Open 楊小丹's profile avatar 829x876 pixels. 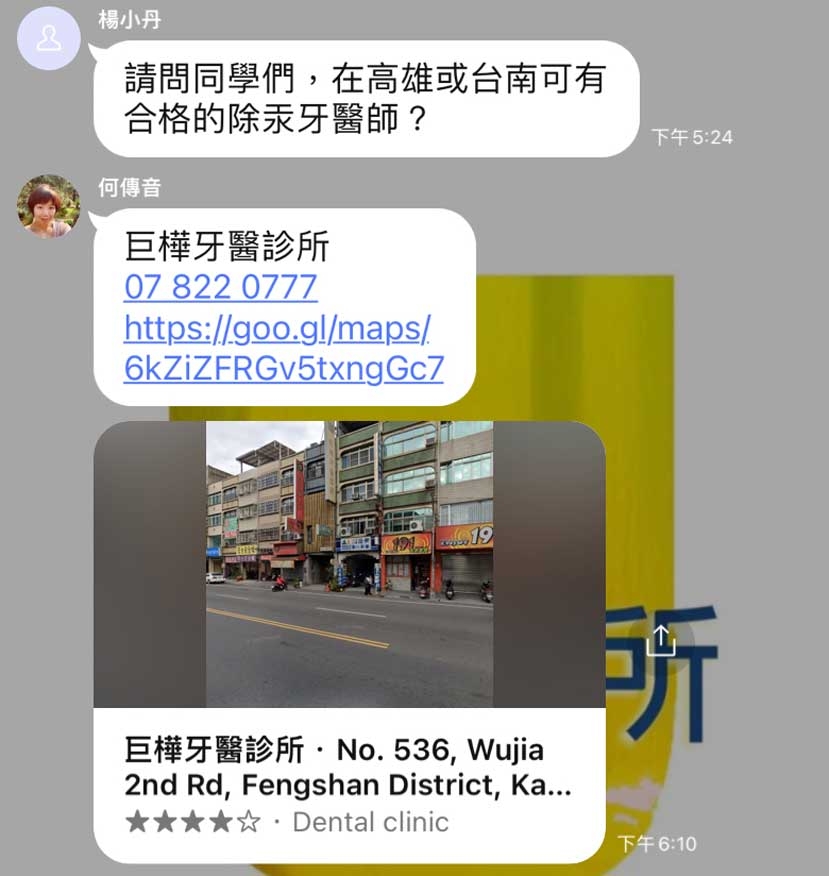point(49,39)
